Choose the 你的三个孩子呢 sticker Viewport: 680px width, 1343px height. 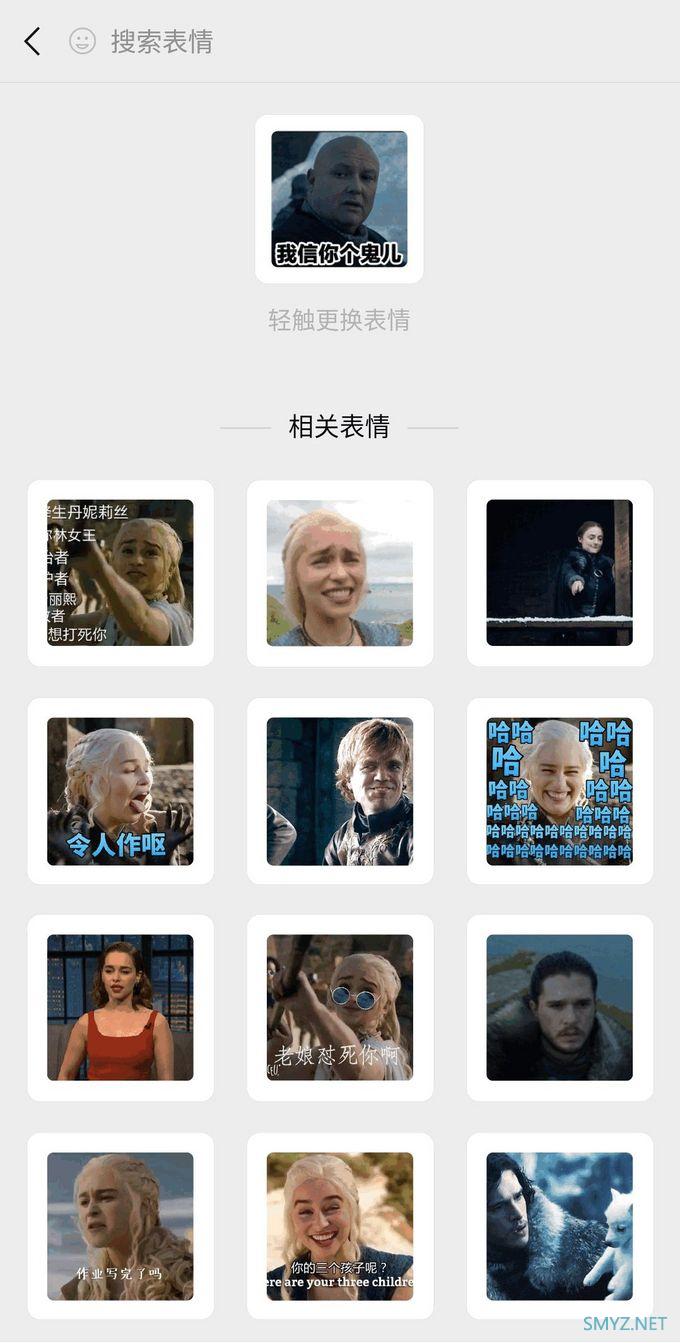tap(339, 1226)
